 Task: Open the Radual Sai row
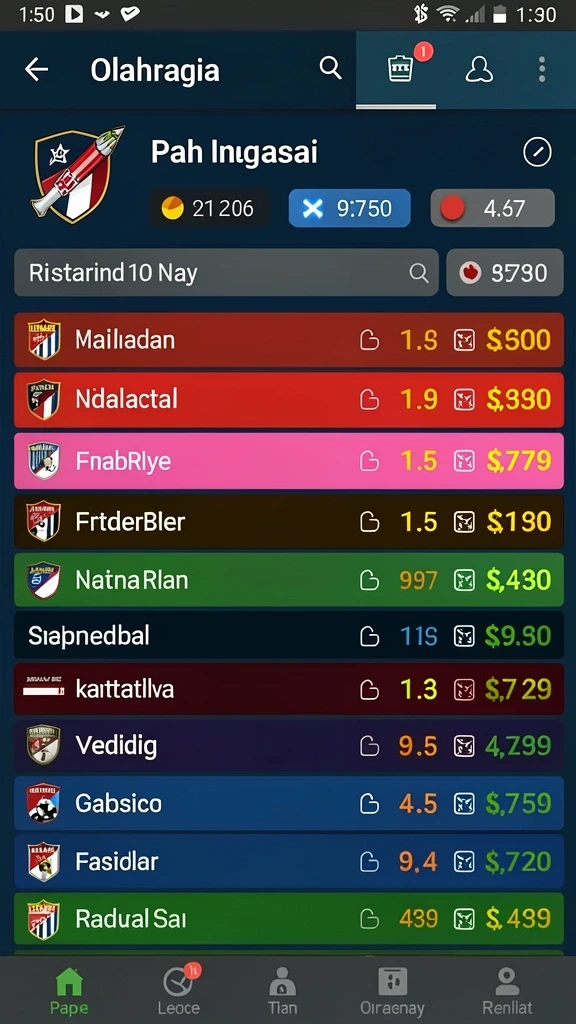(289, 919)
